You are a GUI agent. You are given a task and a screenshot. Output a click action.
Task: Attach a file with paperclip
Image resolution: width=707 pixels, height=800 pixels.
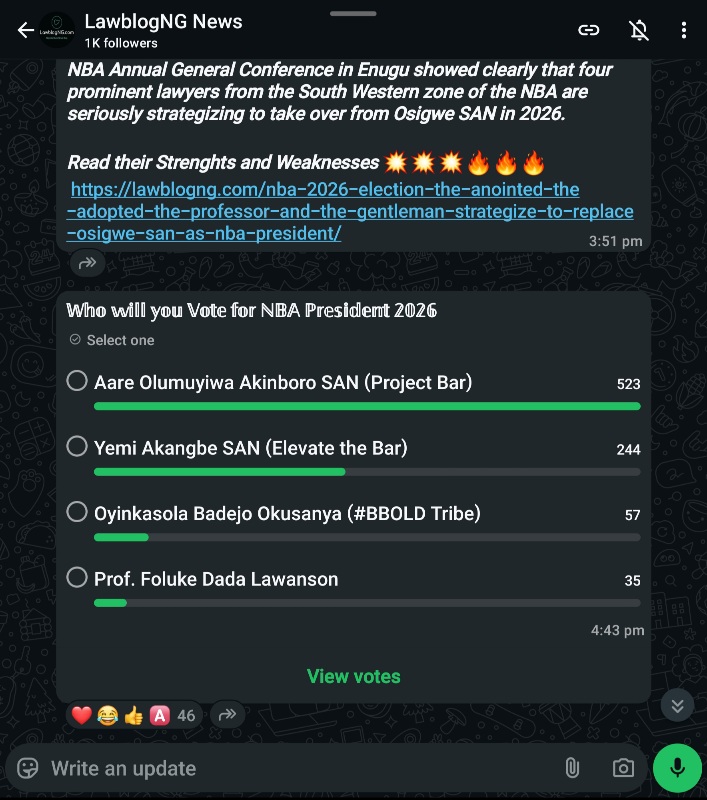[x=572, y=768]
